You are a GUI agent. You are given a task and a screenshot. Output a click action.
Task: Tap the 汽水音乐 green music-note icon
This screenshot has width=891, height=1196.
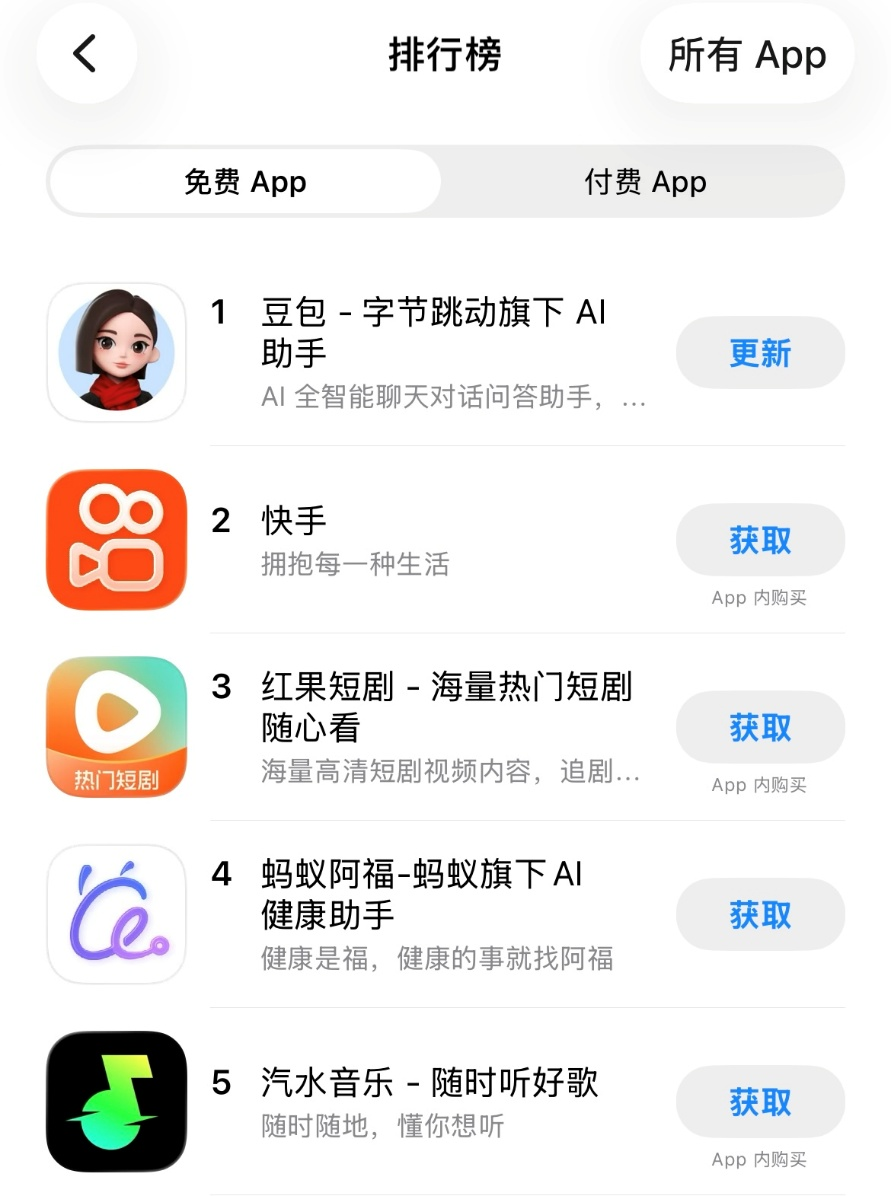coord(116,1102)
